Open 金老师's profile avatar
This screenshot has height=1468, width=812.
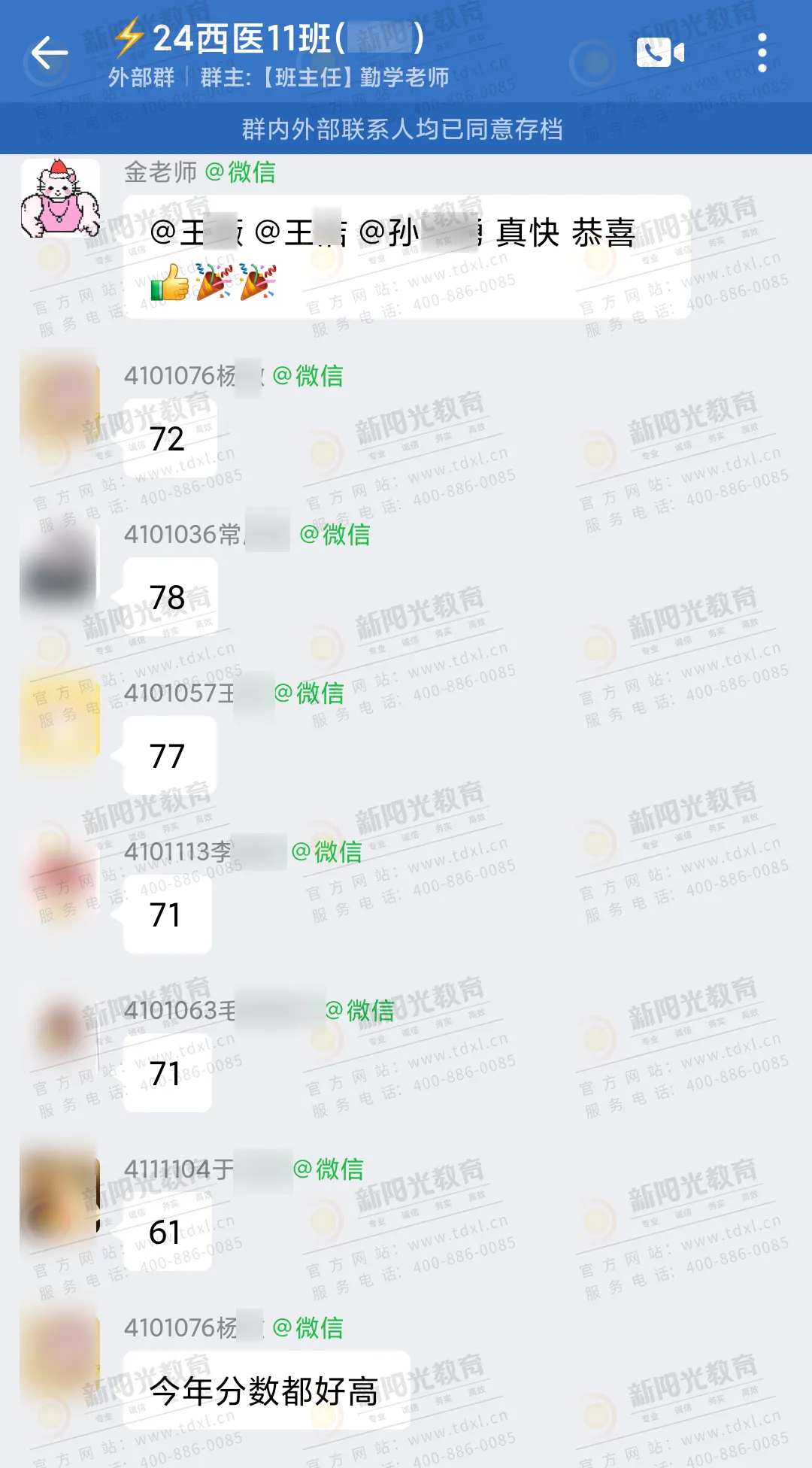60,199
